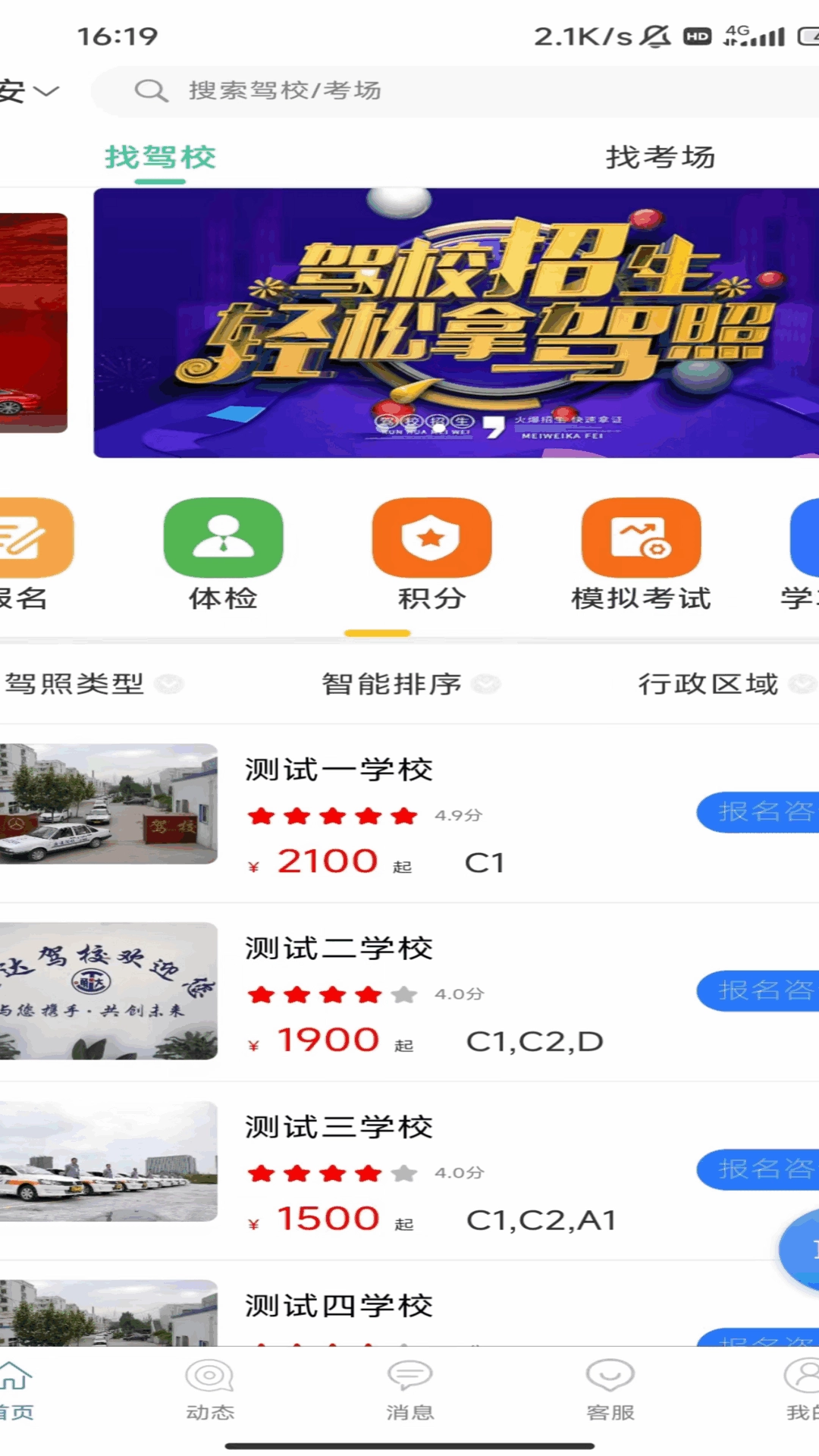819x1456 pixels.
Task: Expand the city selector chevron top-left
Action: [45, 90]
